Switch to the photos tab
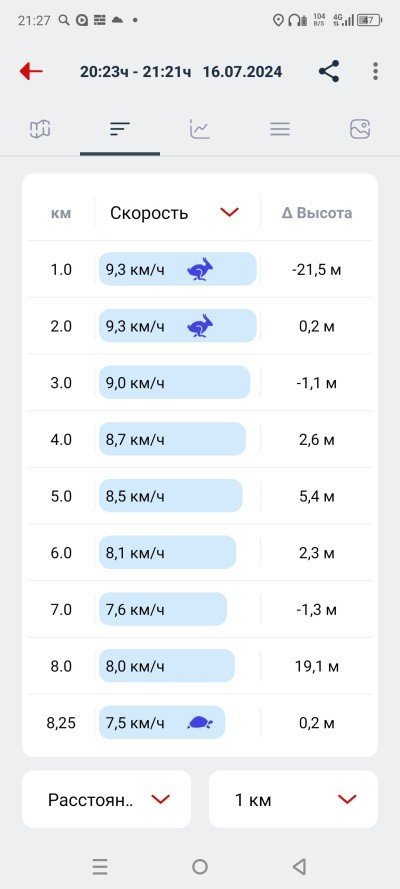Screen dimensions: 400x889 coord(360,129)
